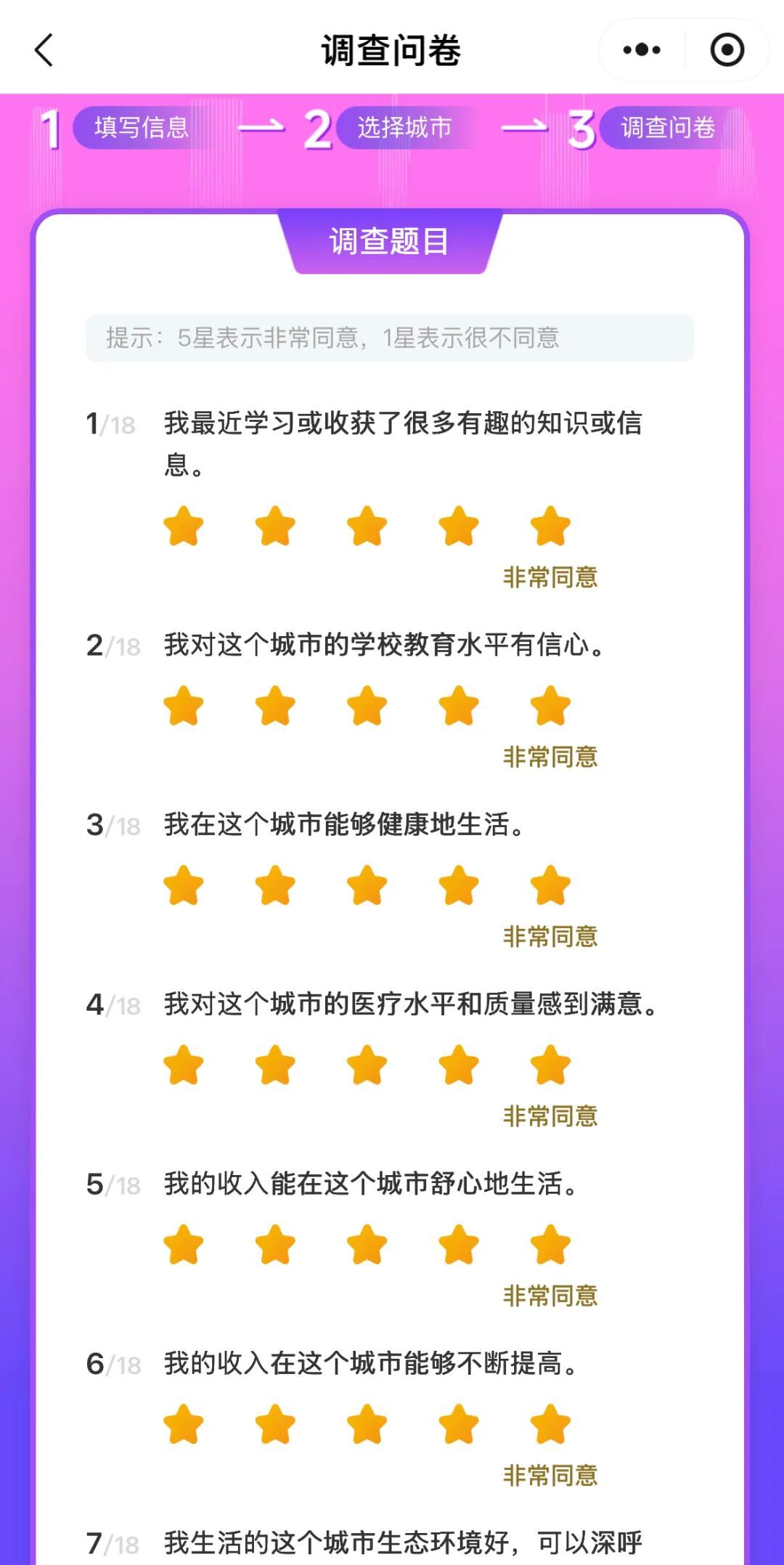Image resolution: width=784 pixels, height=1565 pixels.
Task: Select second star for question 4
Action: point(275,1065)
